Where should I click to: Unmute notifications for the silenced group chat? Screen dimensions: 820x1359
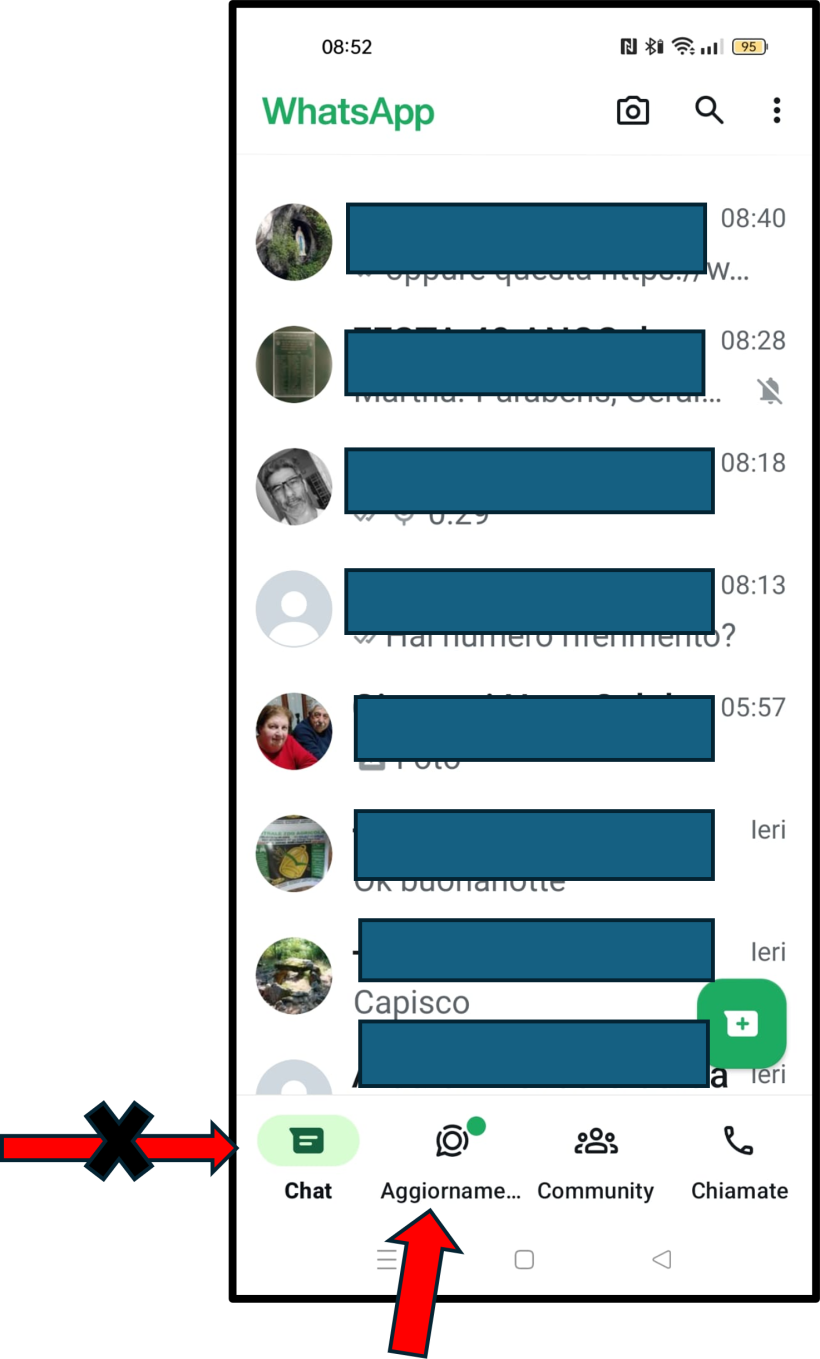(x=770, y=391)
